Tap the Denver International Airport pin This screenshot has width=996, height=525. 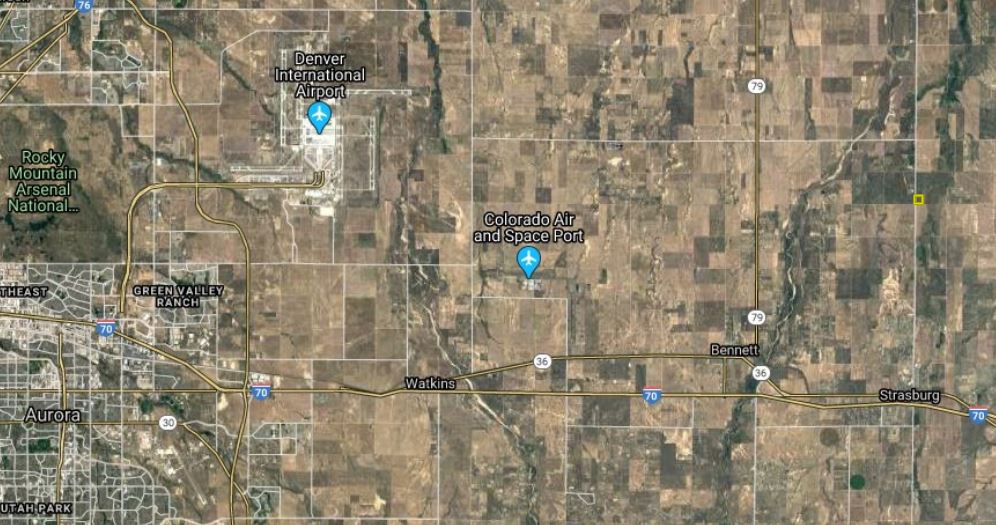click(x=319, y=117)
